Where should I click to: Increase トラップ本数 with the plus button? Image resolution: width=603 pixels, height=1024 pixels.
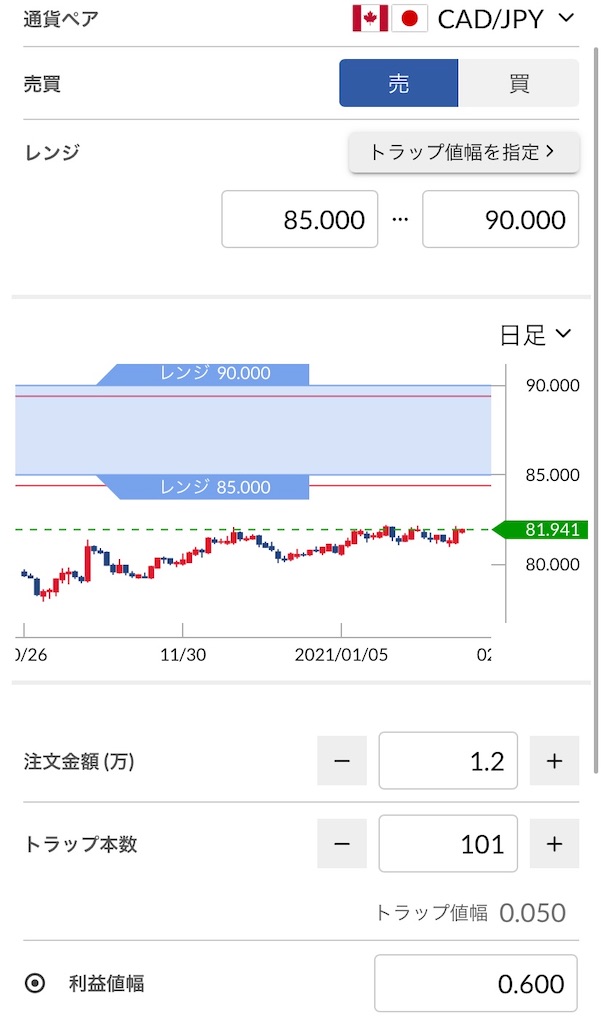click(554, 844)
